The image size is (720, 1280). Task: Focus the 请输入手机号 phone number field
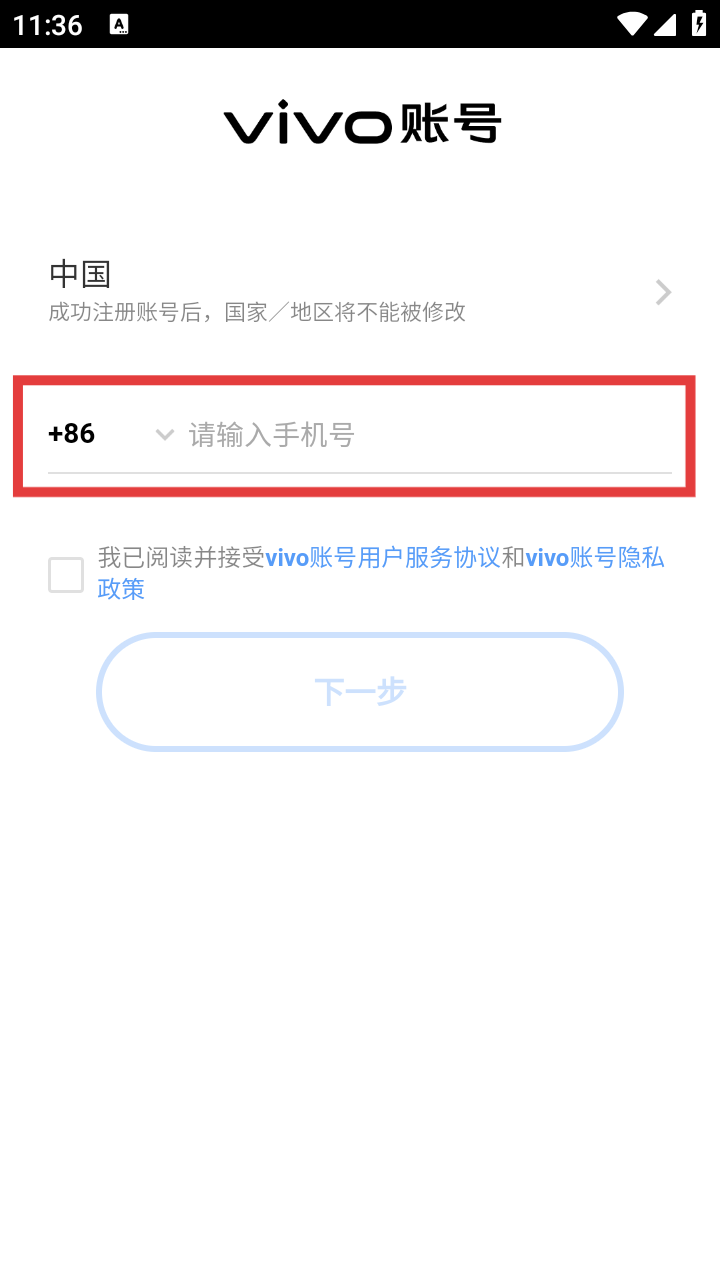click(429, 435)
